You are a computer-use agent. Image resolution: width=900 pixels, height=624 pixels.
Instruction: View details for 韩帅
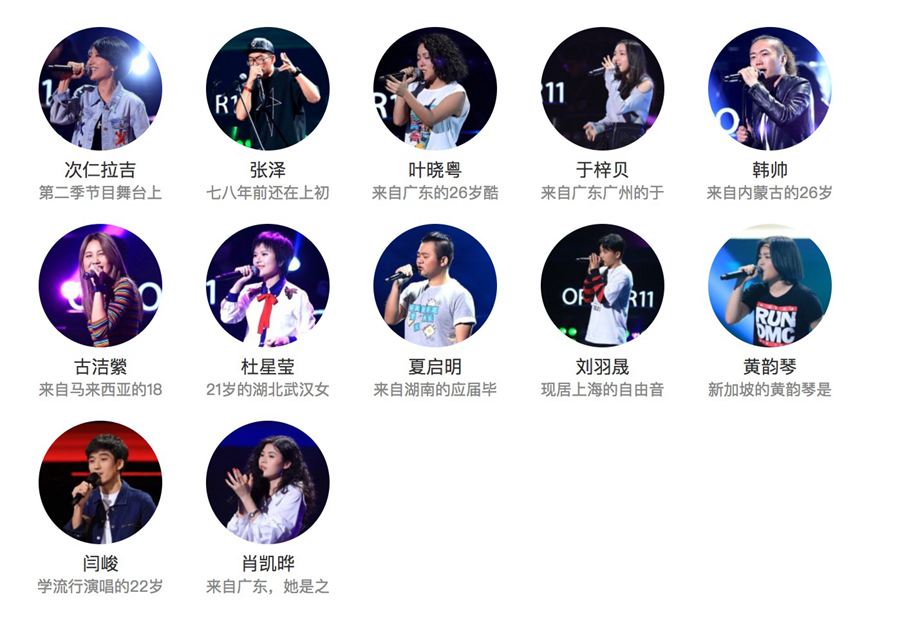coord(769,89)
